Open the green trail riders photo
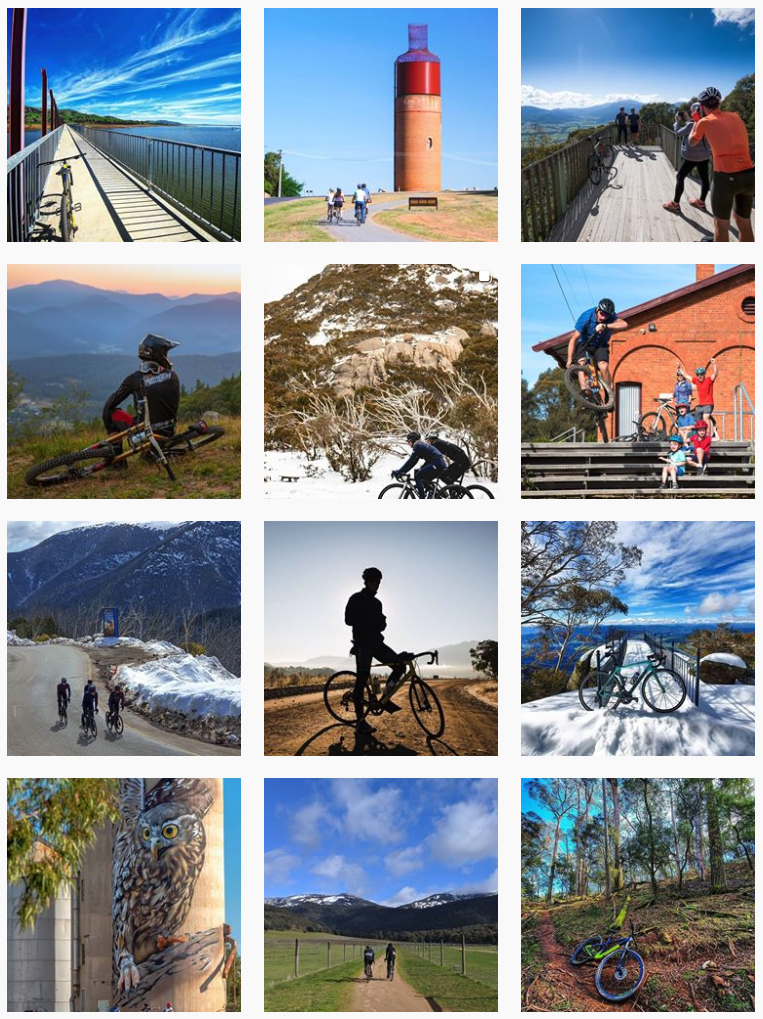 point(381,895)
